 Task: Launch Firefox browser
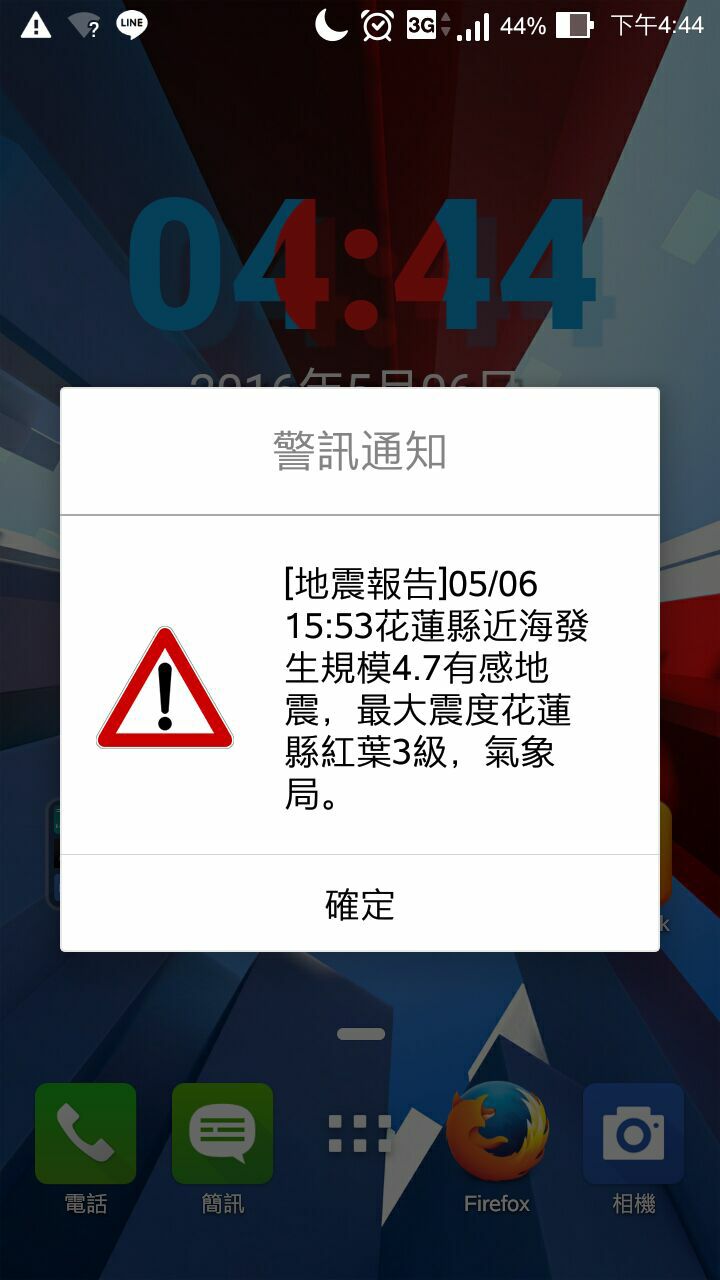click(497, 1134)
